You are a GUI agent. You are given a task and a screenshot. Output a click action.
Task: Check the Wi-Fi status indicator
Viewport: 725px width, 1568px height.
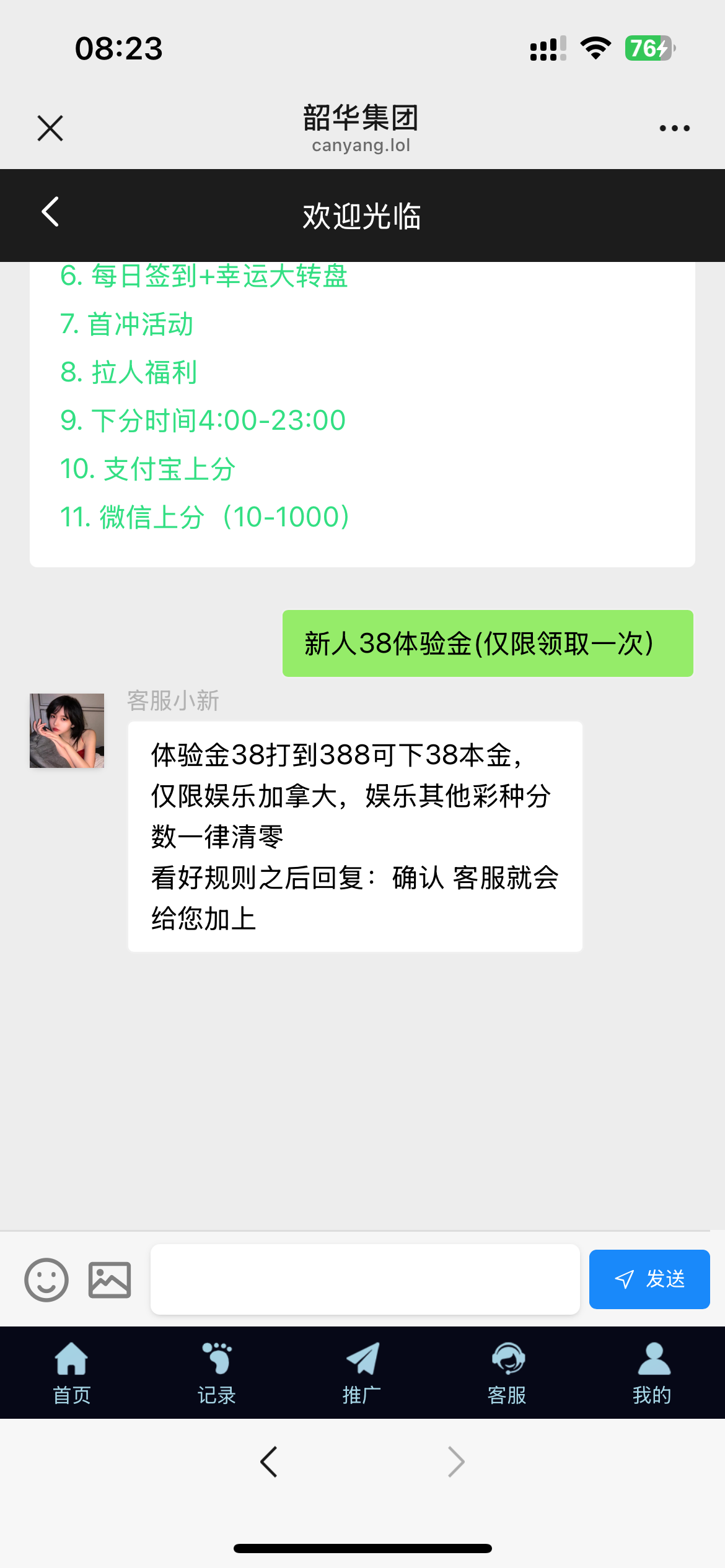[x=595, y=46]
